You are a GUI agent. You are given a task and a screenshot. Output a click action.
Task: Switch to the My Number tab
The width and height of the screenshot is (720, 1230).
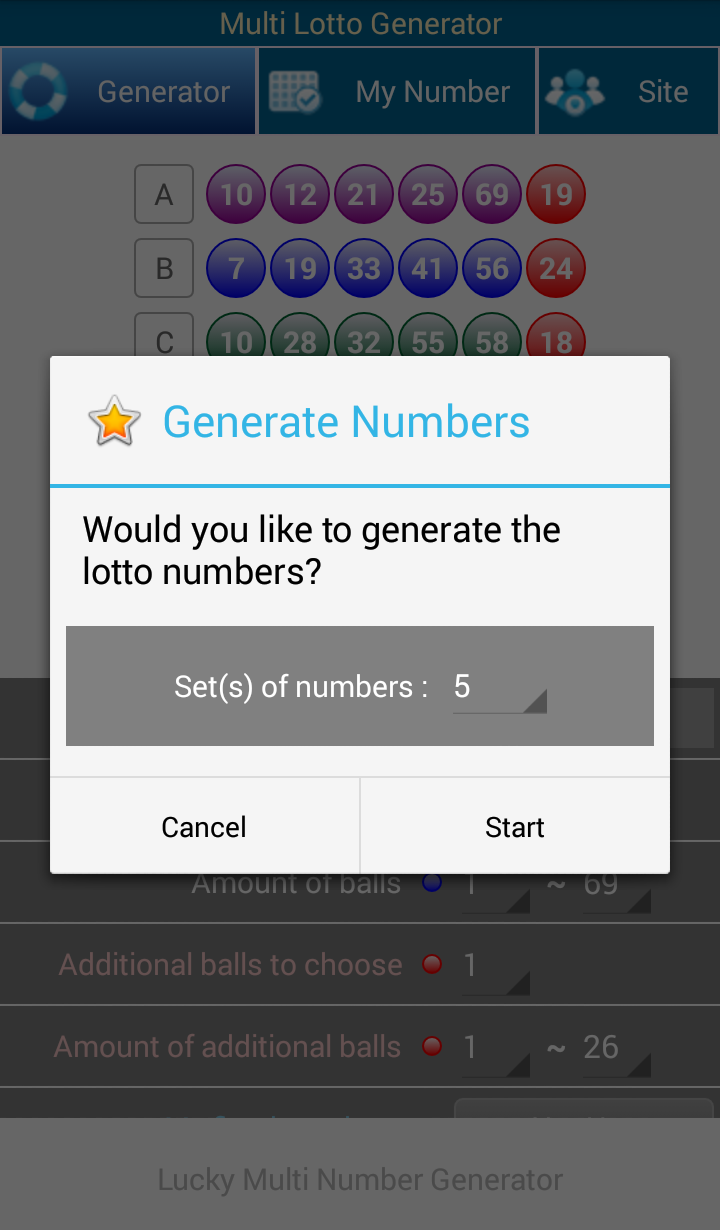[397, 90]
